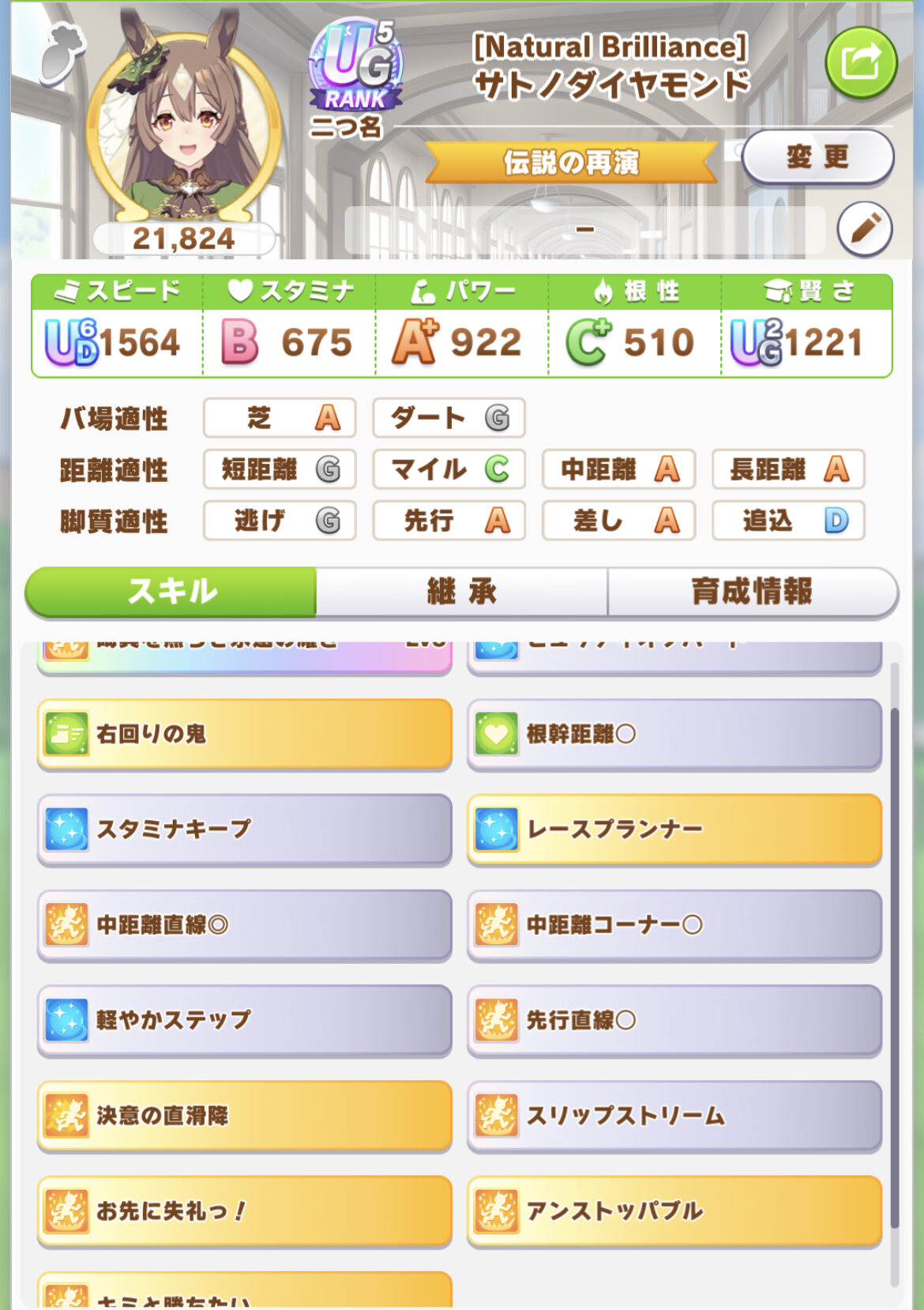924x1310 pixels.
Task: Open the 育成情報 tab
Action: [752, 591]
